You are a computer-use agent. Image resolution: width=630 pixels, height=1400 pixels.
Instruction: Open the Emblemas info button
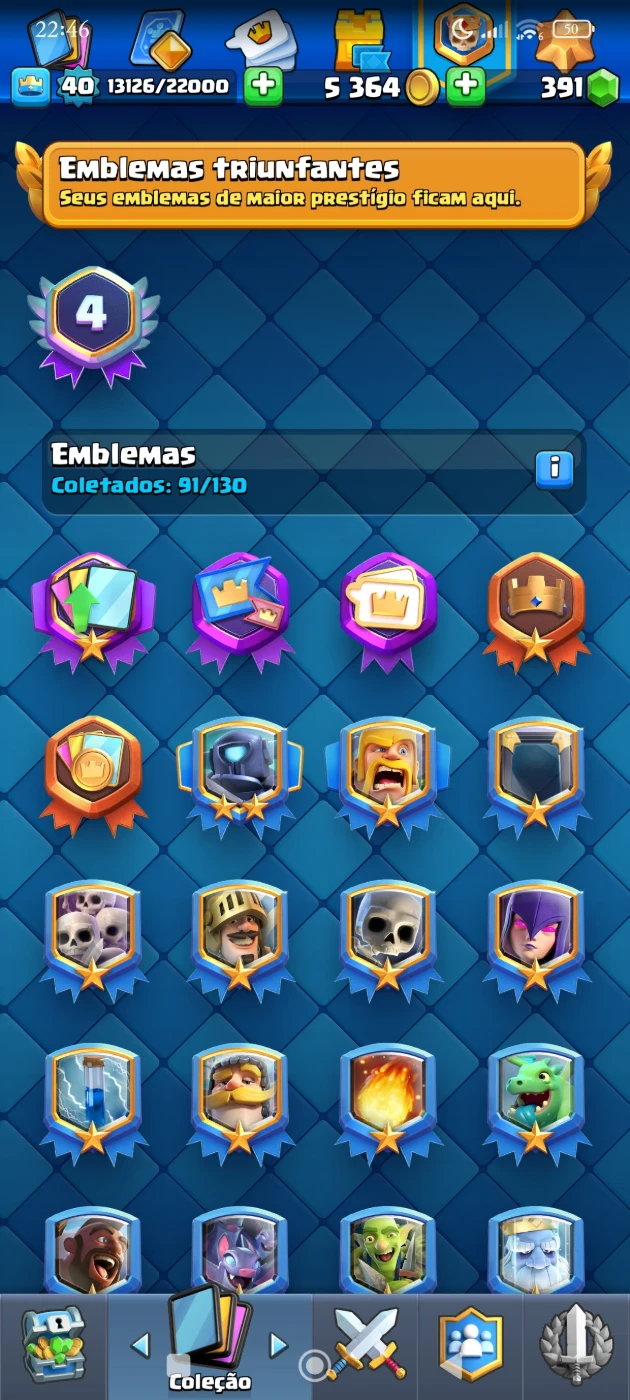(554, 468)
